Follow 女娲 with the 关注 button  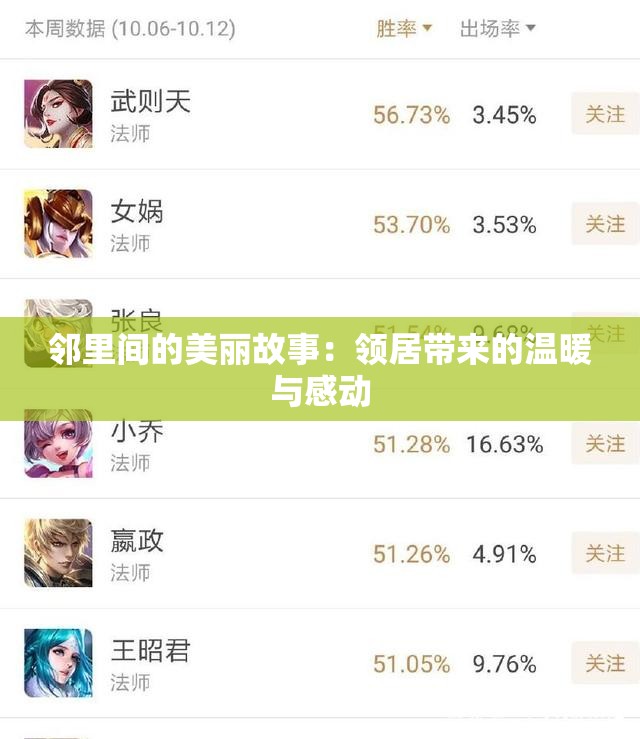coord(604,224)
